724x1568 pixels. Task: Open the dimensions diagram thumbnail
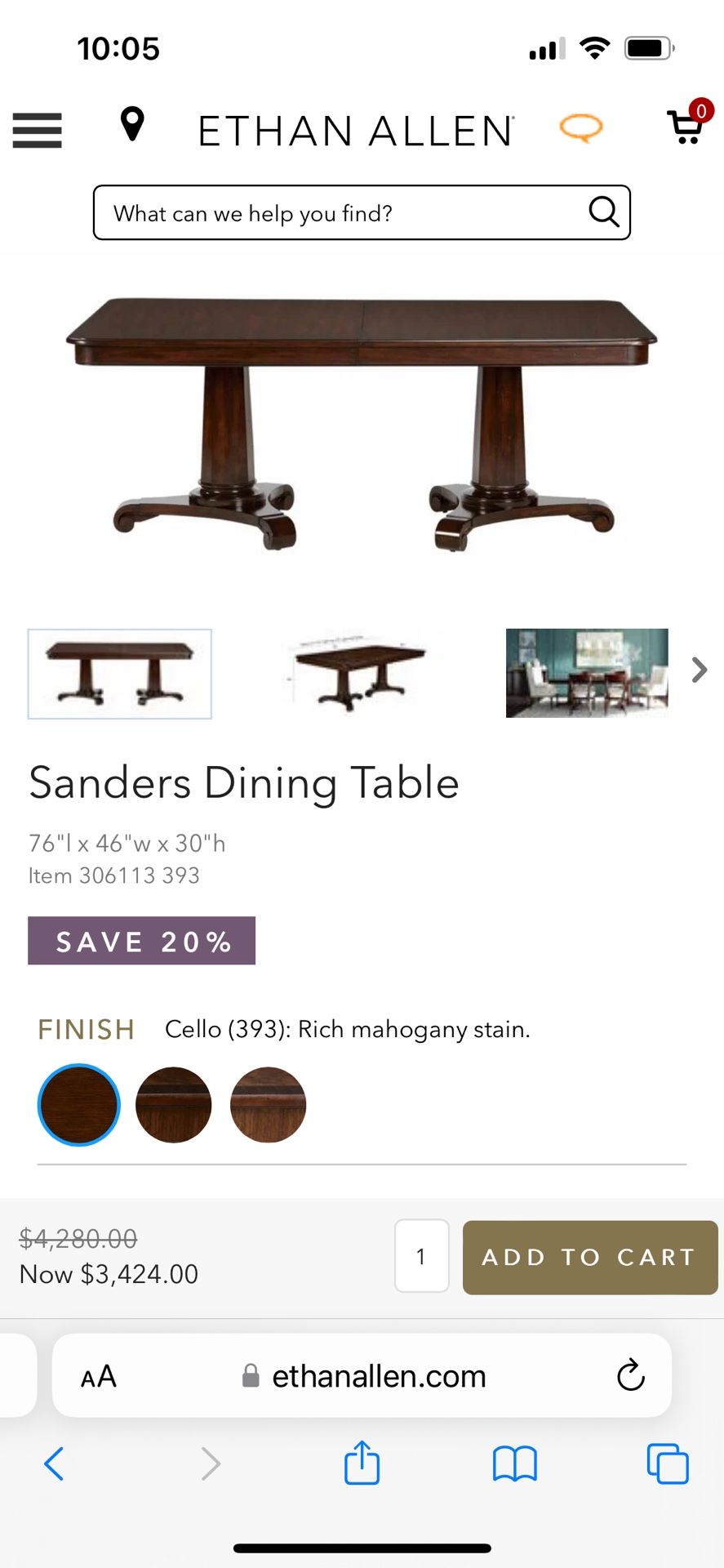[354, 671]
